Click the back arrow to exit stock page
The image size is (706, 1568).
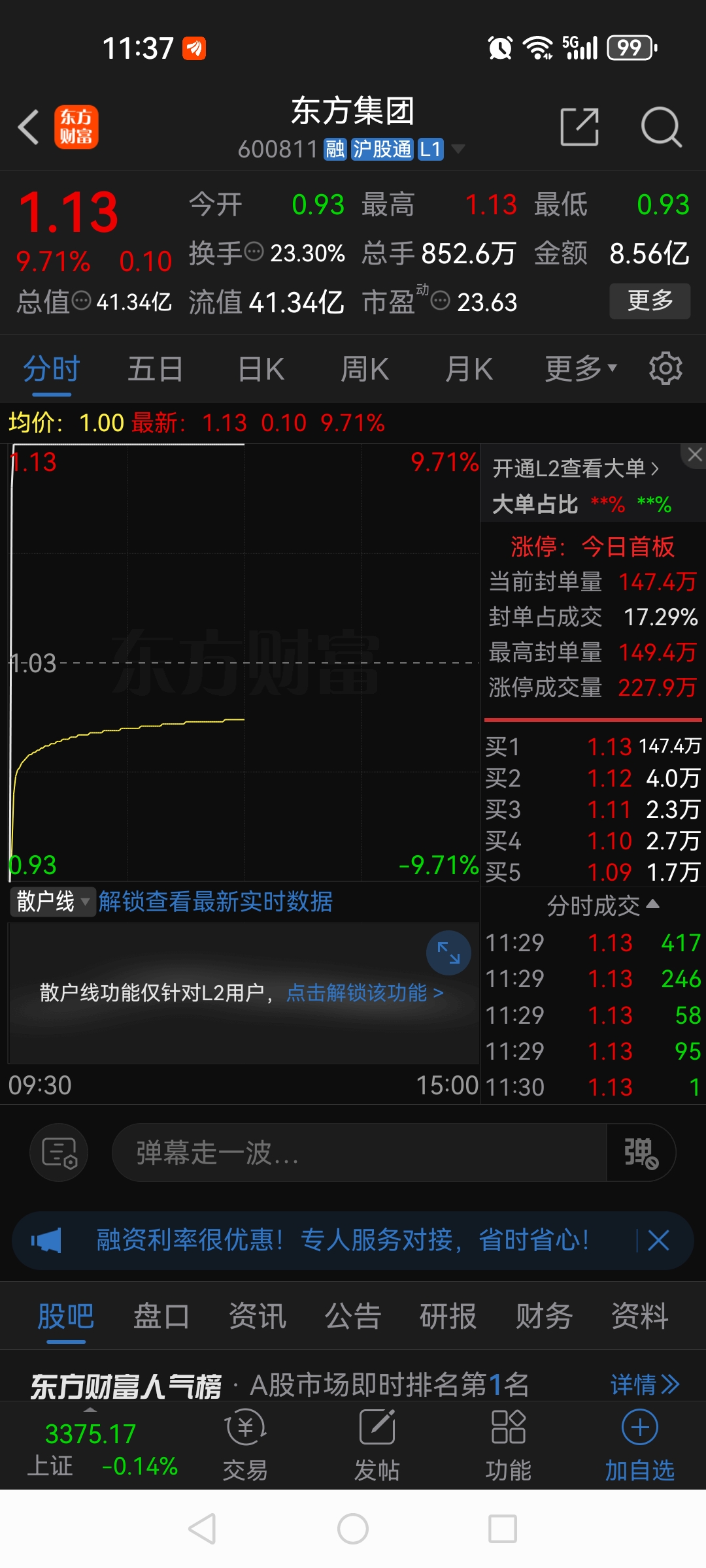[28, 126]
